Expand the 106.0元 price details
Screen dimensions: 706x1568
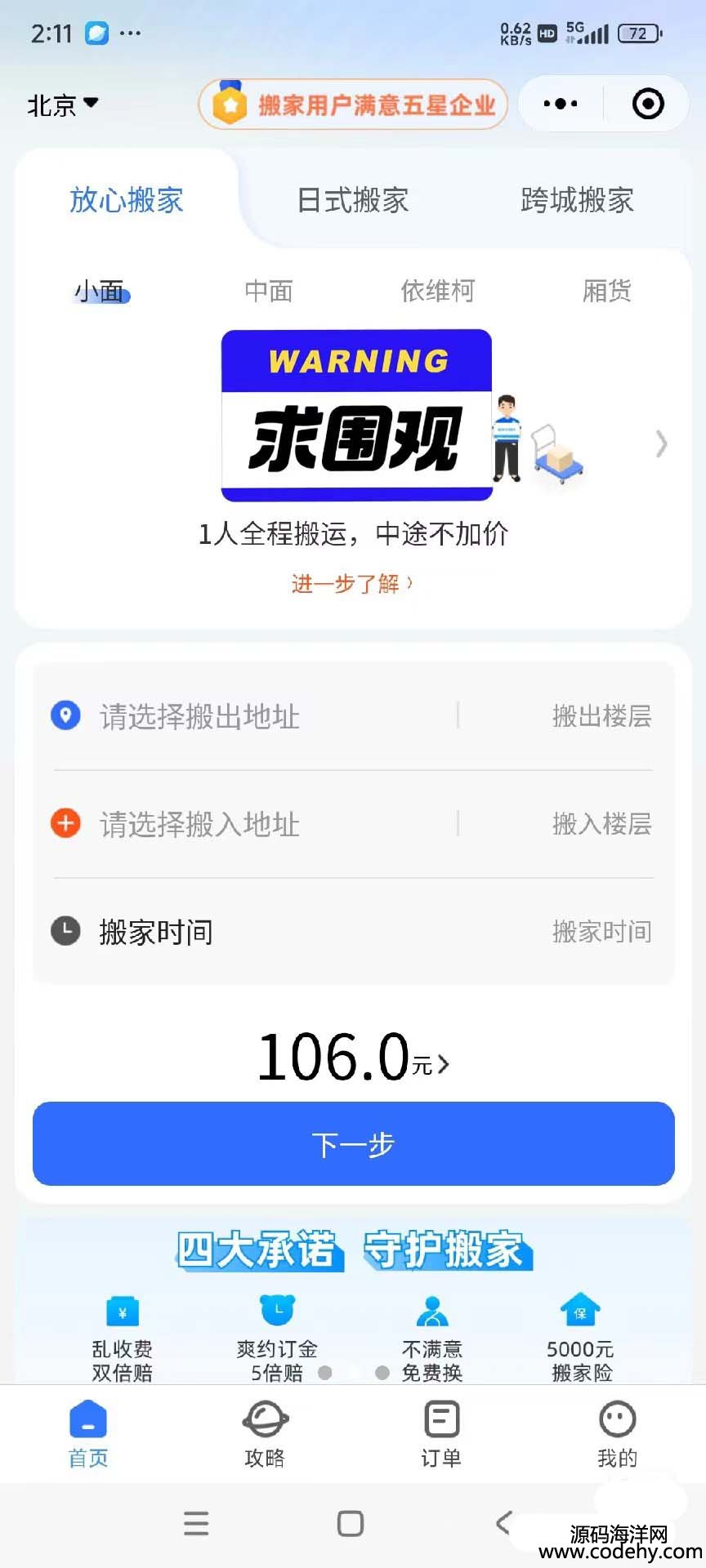[353, 1059]
